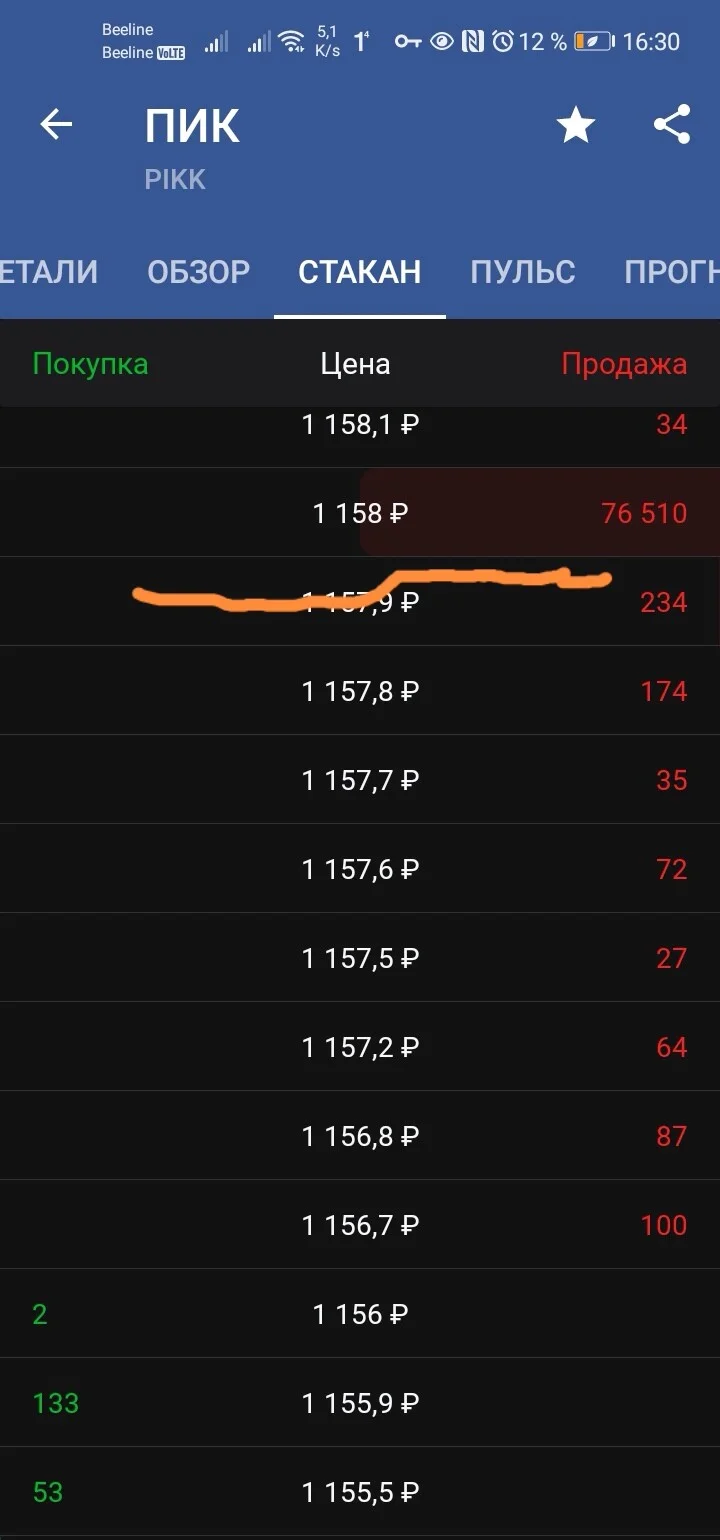Open the ПУЛЬС tab

523,271
